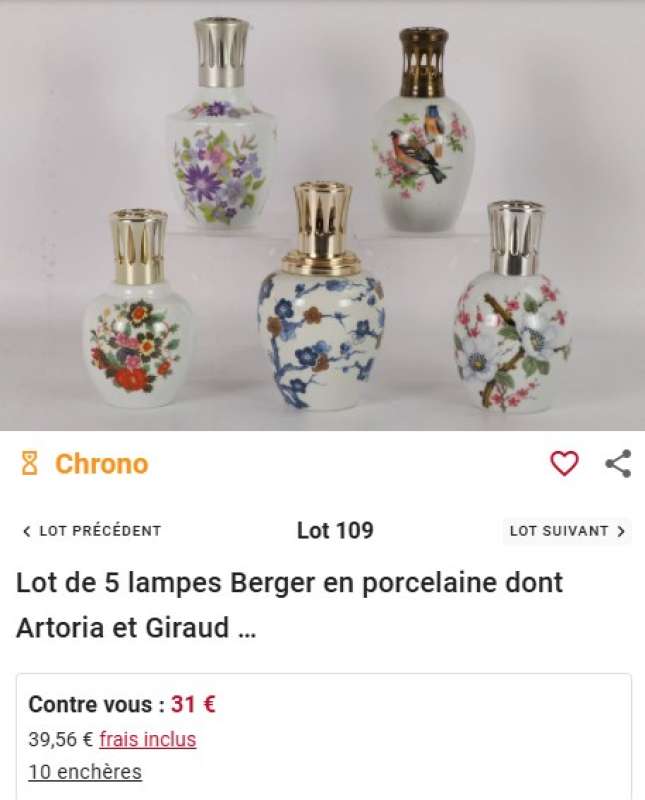Go to Lot précédent
The image size is (645, 800).
tap(91, 531)
